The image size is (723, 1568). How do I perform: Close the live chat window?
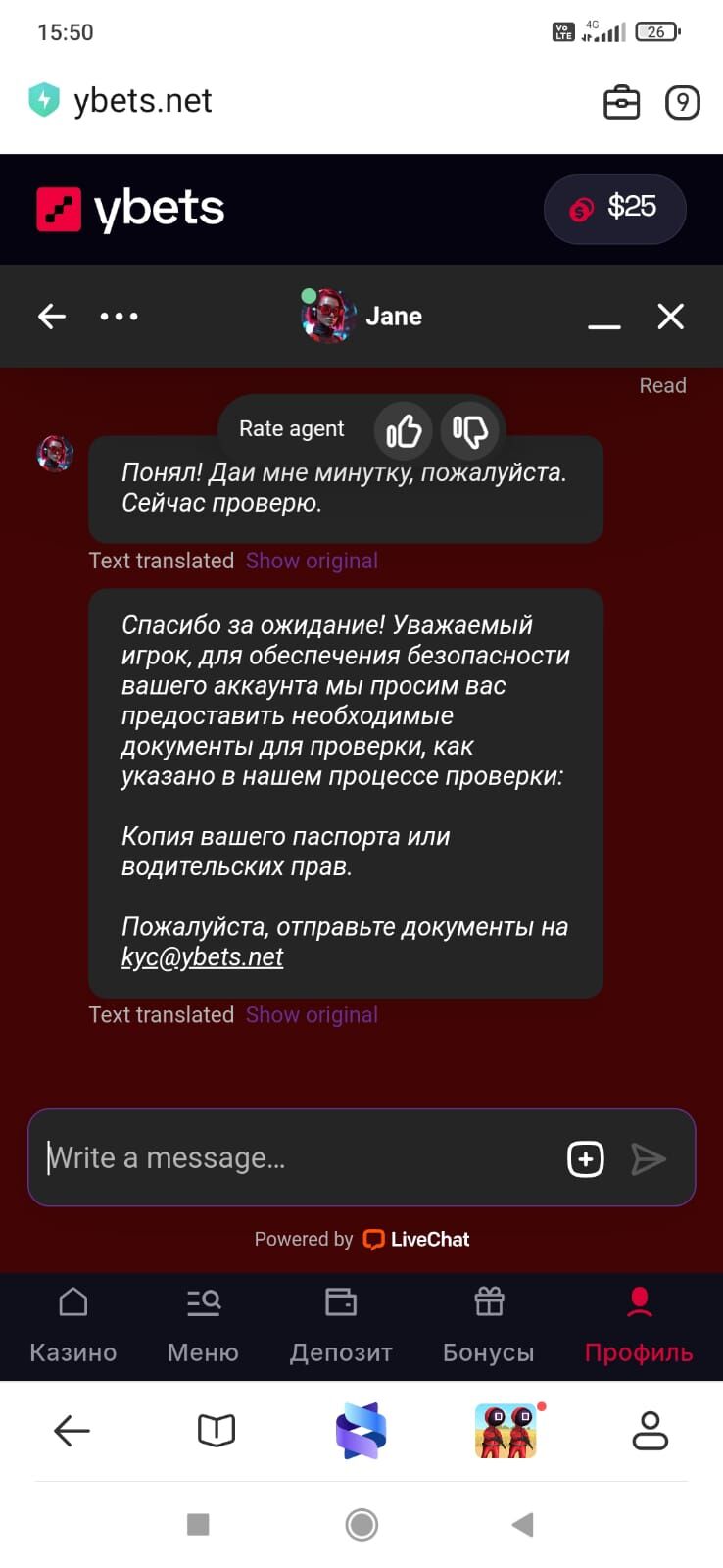[x=670, y=316]
